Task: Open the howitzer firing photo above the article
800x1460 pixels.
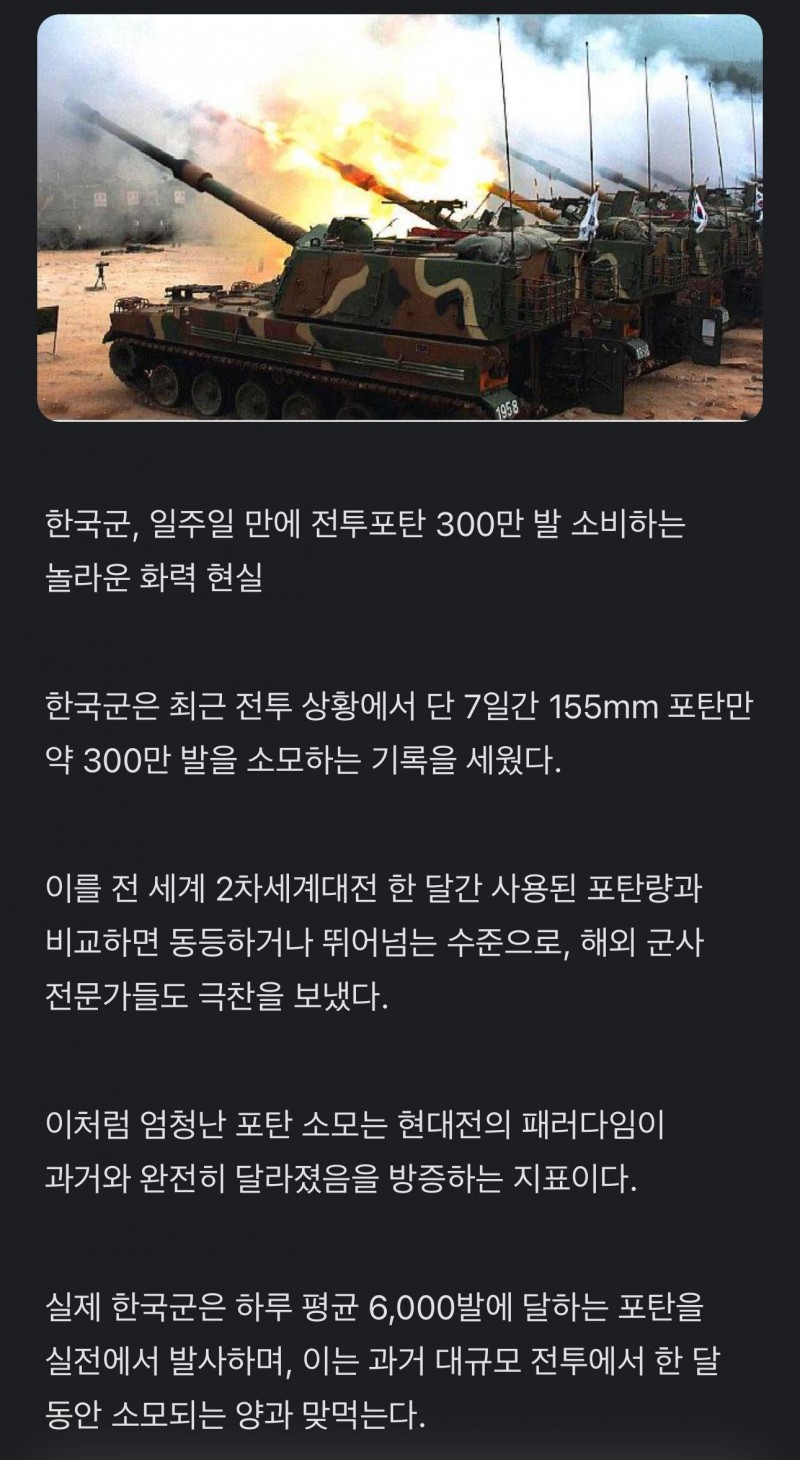Action: [x=400, y=217]
